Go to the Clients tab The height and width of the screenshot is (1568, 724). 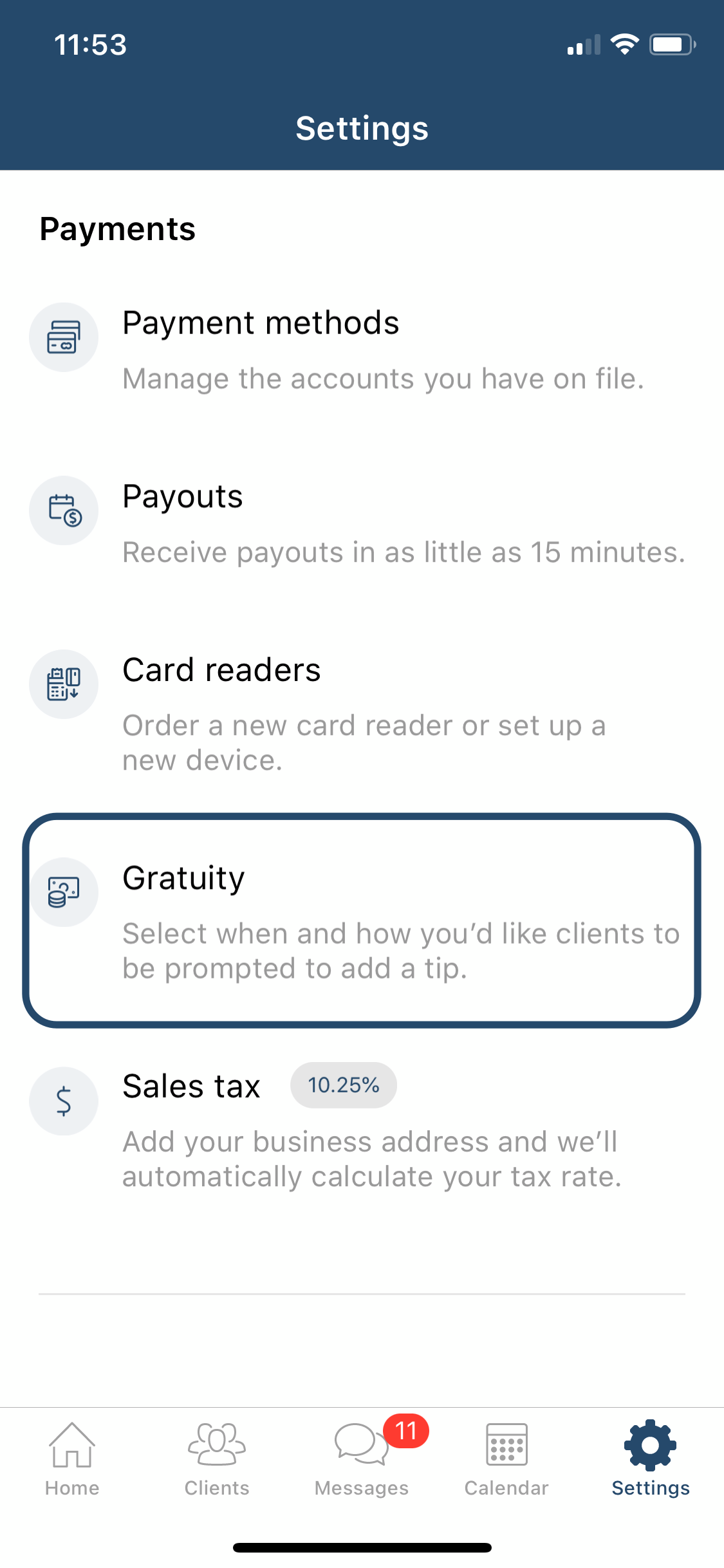pos(217,1460)
